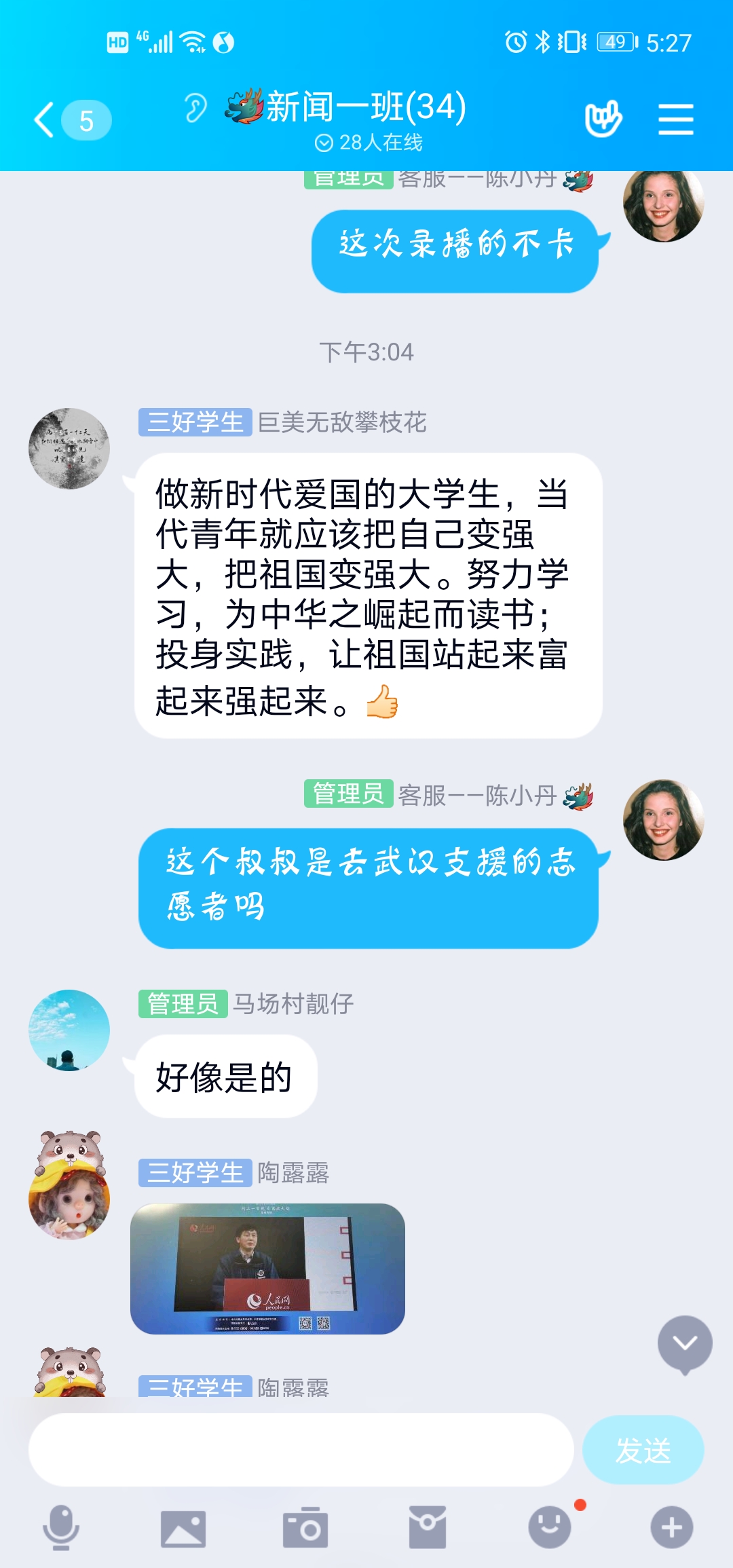Open the red envelope icon
This screenshot has height=1568, width=733.
pyautogui.click(x=428, y=1528)
